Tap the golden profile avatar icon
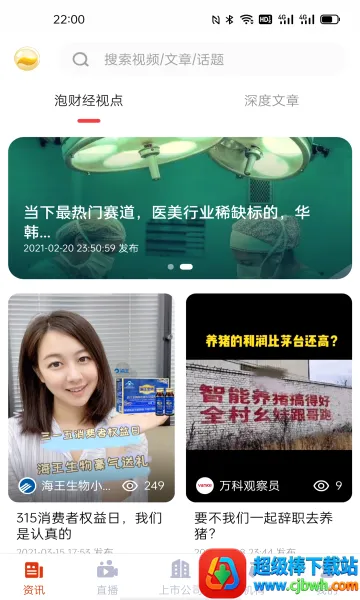 (27, 59)
